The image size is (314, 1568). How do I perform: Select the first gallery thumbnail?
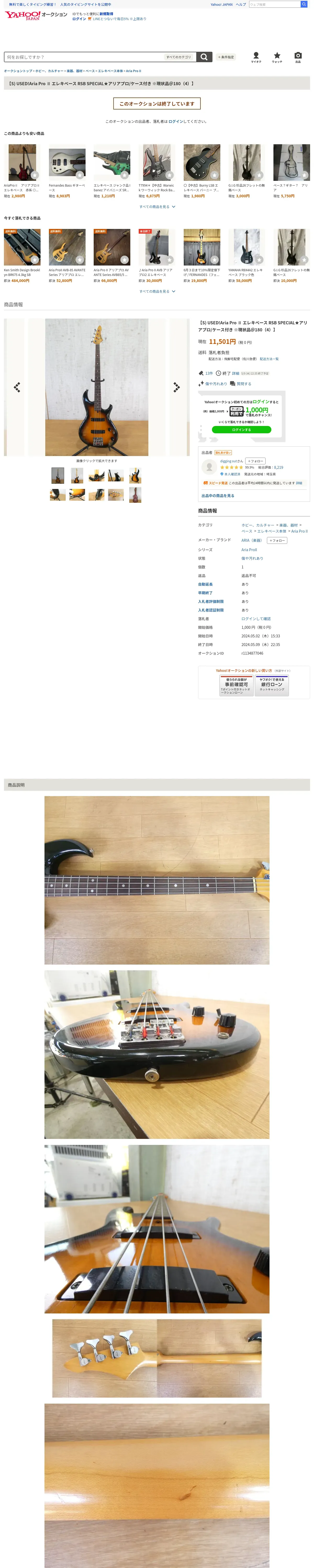tap(58, 475)
